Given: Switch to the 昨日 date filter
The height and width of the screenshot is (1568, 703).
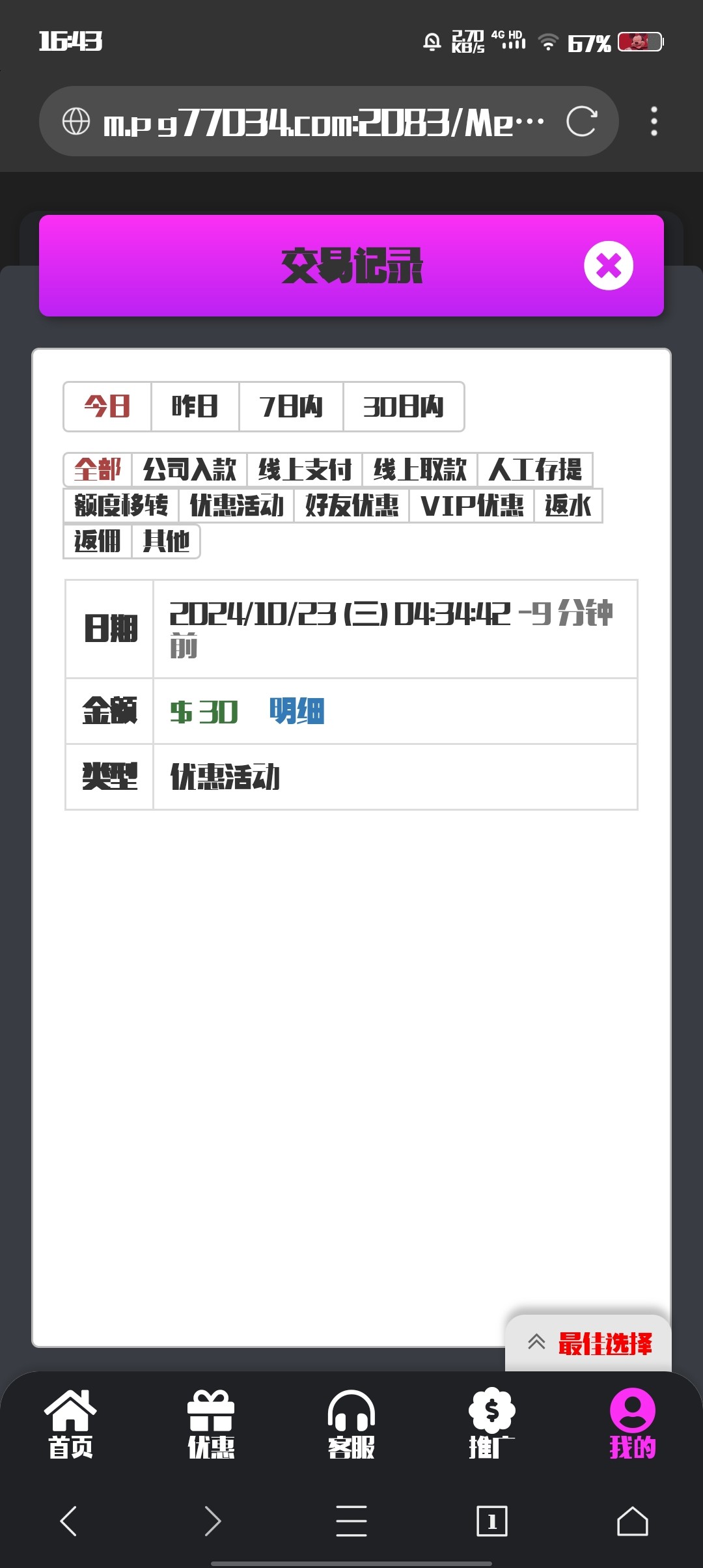Looking at the screenshot, I should [x=195, y=406].
